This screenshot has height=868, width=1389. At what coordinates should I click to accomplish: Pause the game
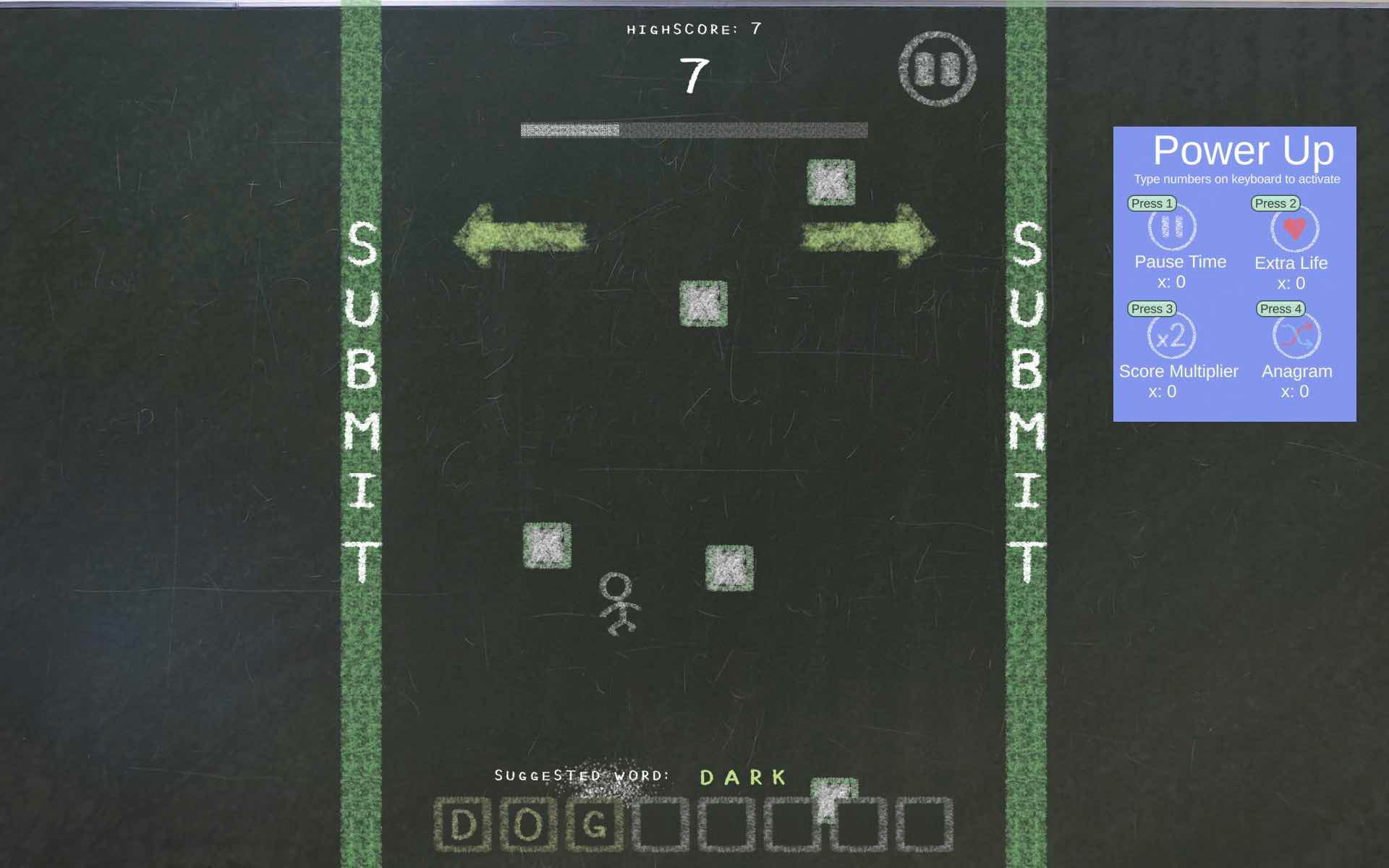[937, 69]
